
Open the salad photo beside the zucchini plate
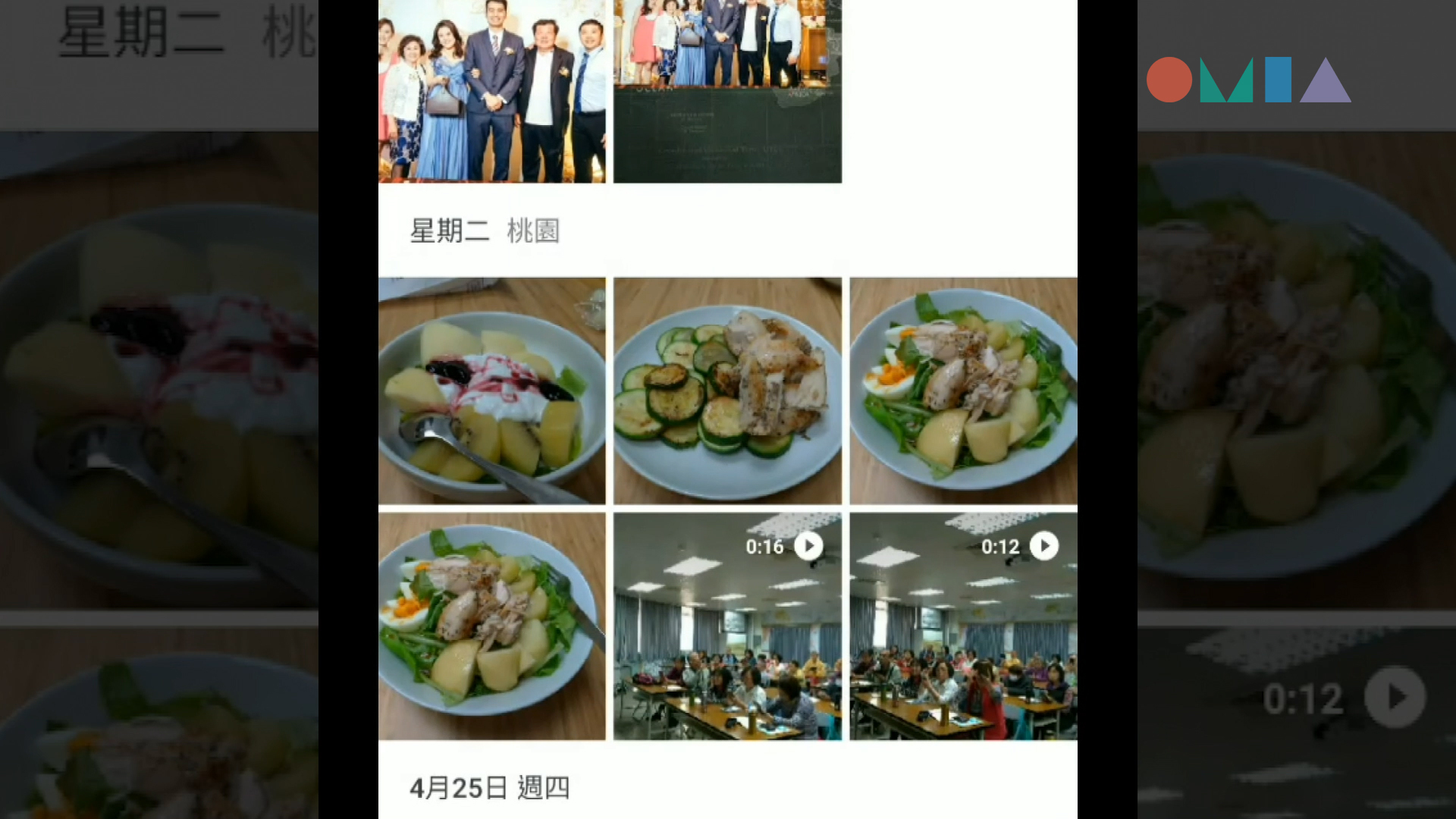point(963,391)
